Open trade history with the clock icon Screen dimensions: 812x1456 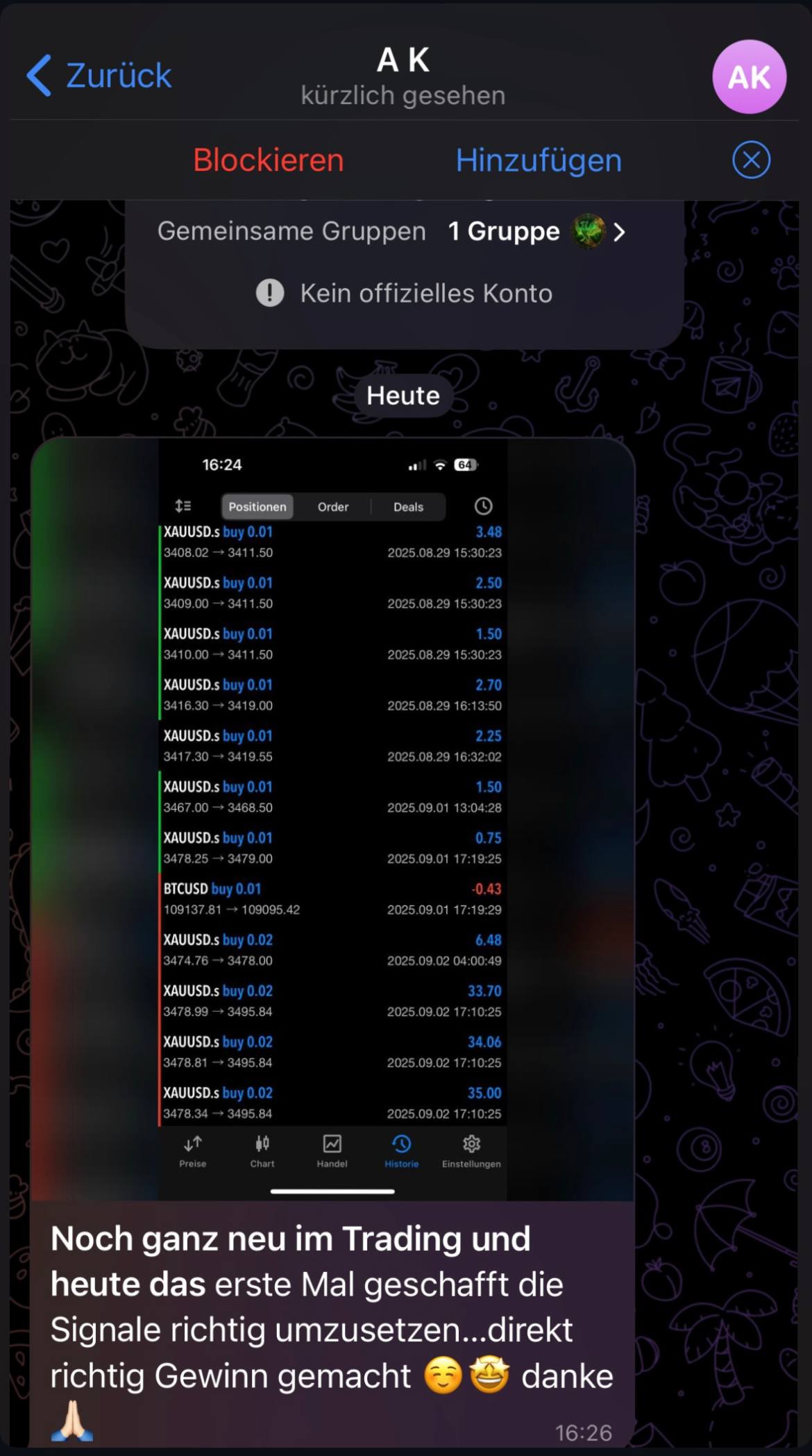[x=484, y=506]
